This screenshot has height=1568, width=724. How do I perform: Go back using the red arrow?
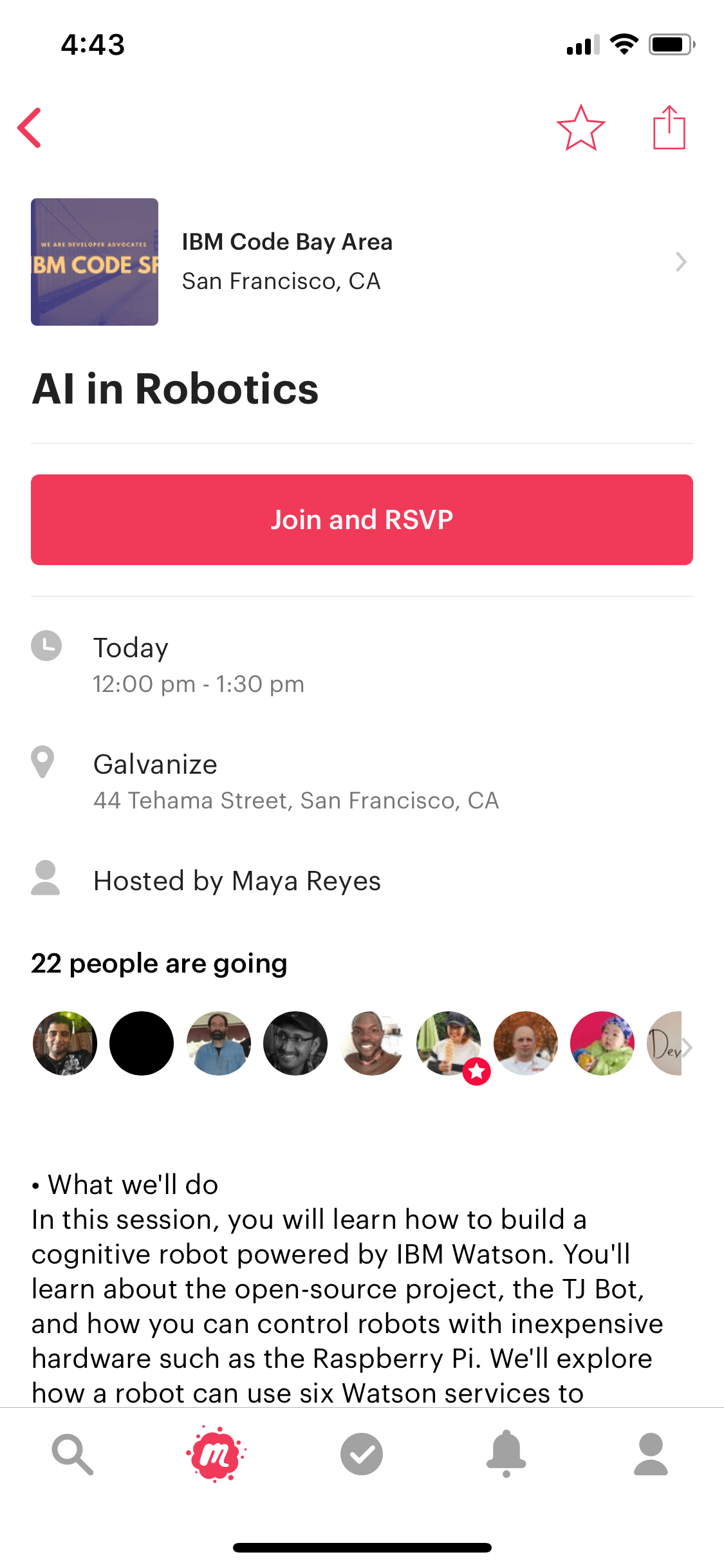tap(30, 128)
